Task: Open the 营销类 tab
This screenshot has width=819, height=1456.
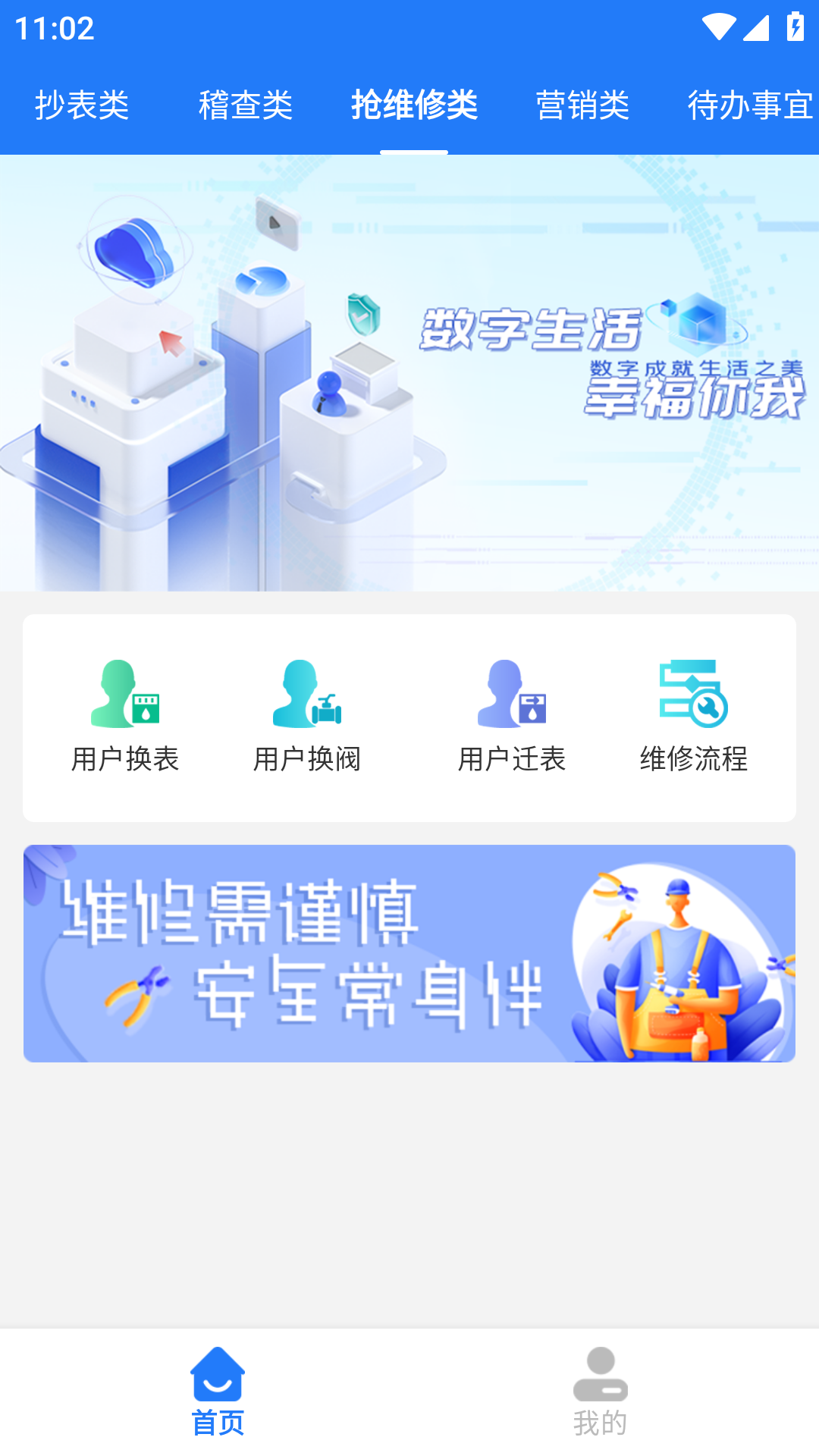Action: pyautogui.click(x=583, y=106)
